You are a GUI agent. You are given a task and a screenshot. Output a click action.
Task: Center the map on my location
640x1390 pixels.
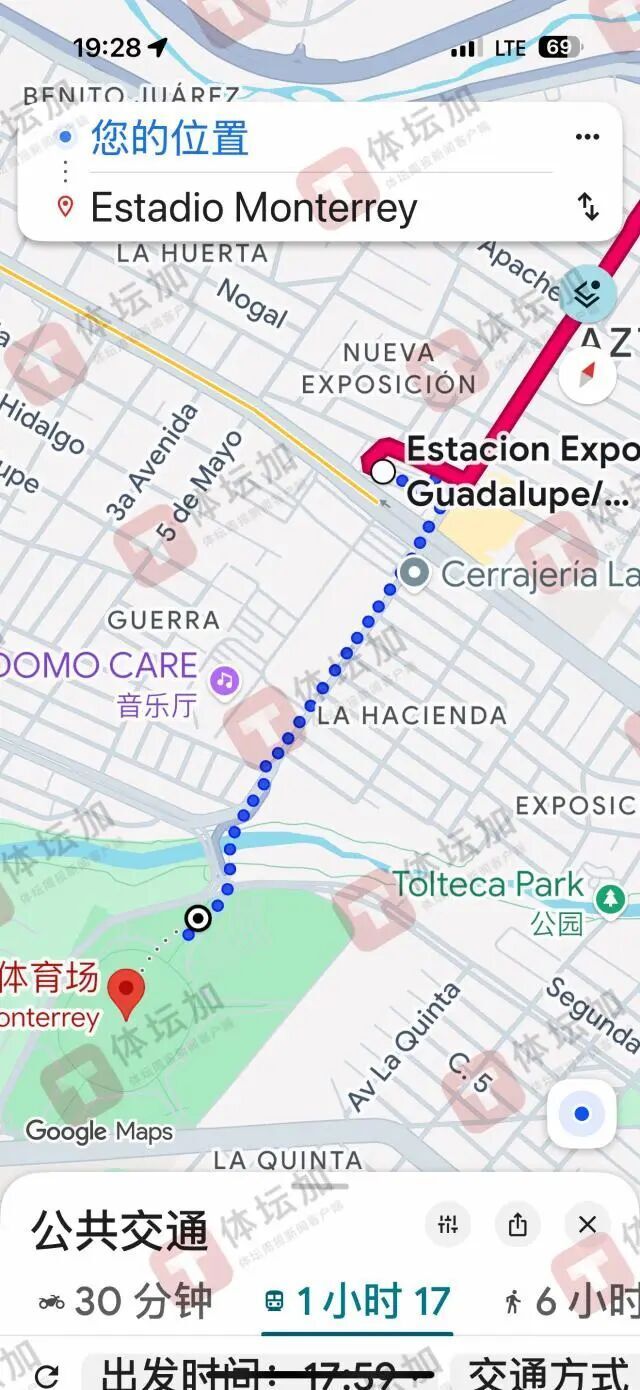tap(582, 1113)
